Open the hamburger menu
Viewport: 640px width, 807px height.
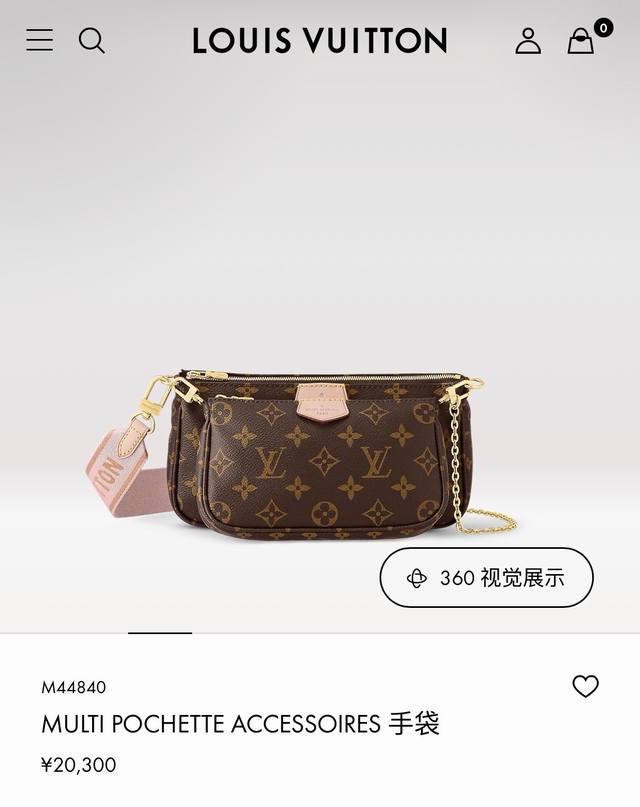(40, 40)
